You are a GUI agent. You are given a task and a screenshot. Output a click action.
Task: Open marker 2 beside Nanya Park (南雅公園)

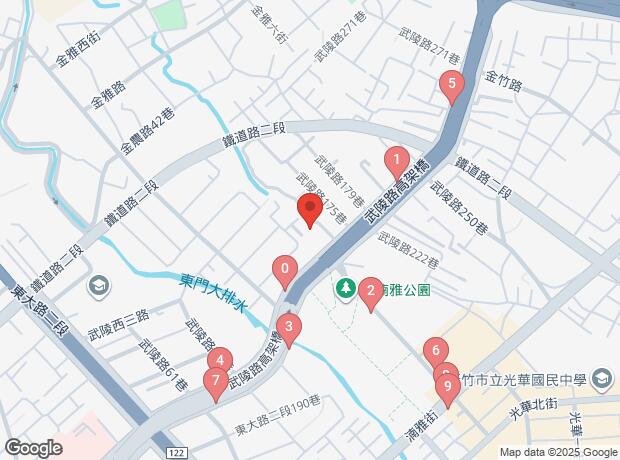pyautogui.click(x=370, y=291)
